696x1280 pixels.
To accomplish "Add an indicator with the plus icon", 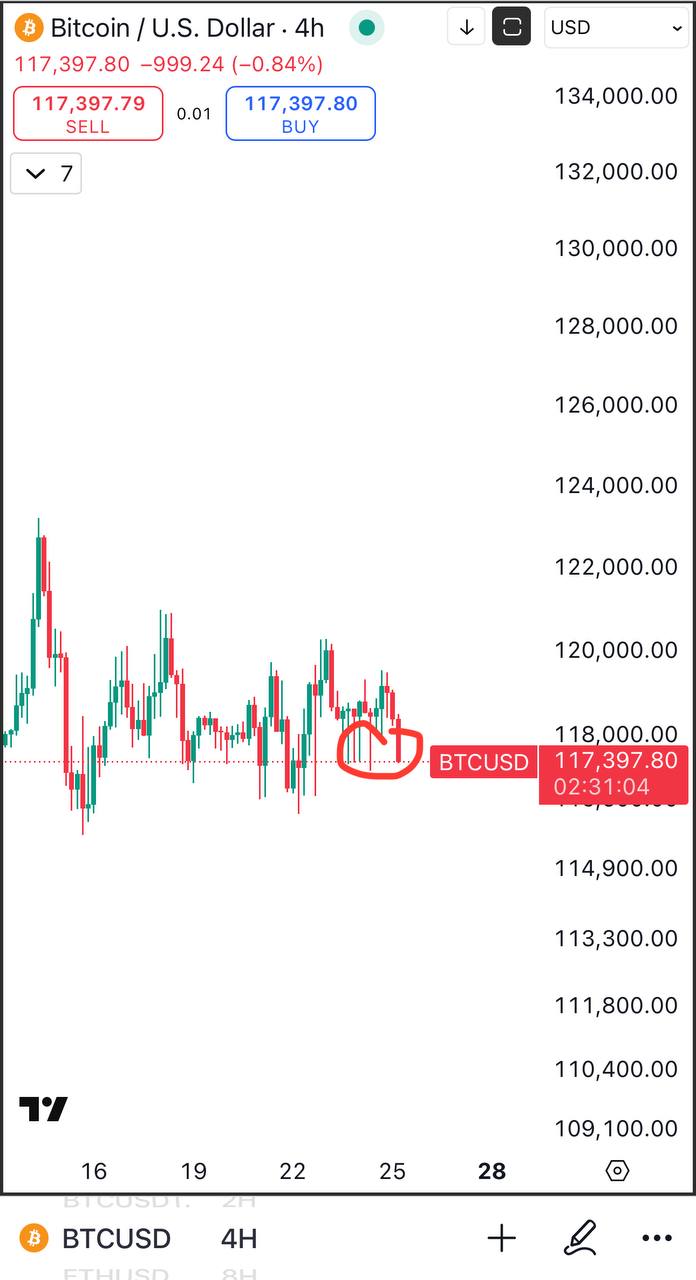I will point(502,1239).
